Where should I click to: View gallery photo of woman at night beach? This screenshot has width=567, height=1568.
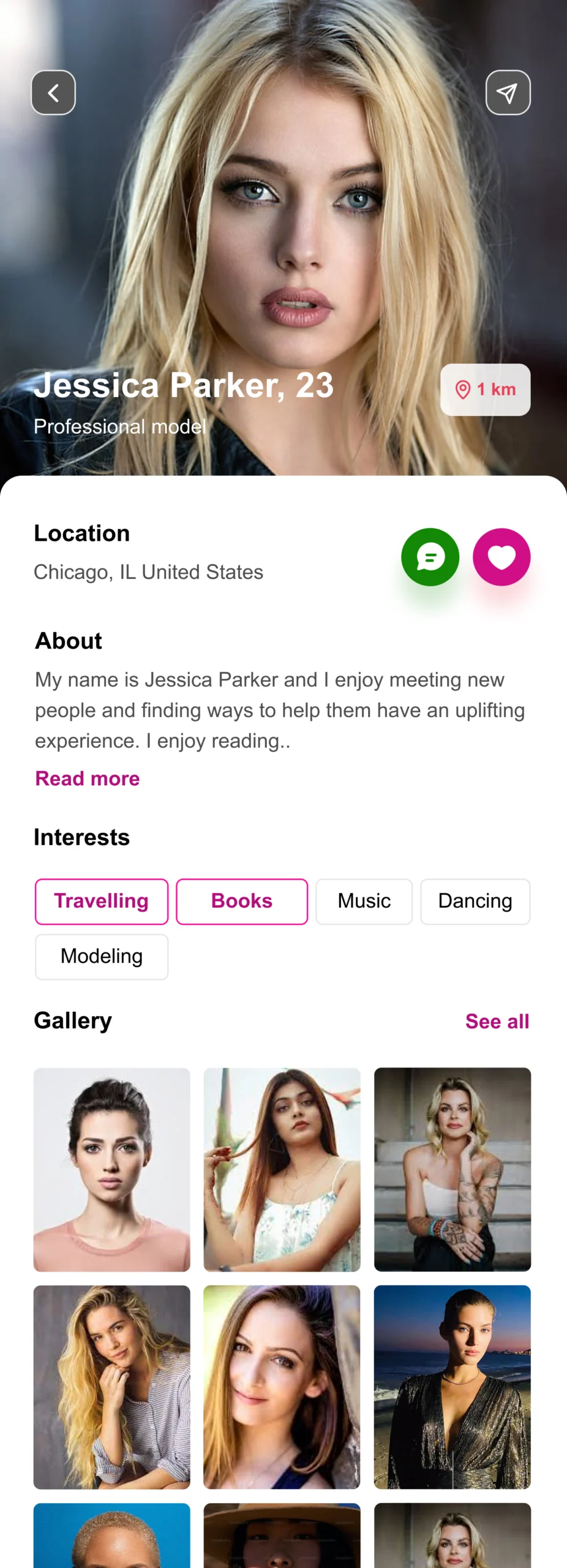452,1387
